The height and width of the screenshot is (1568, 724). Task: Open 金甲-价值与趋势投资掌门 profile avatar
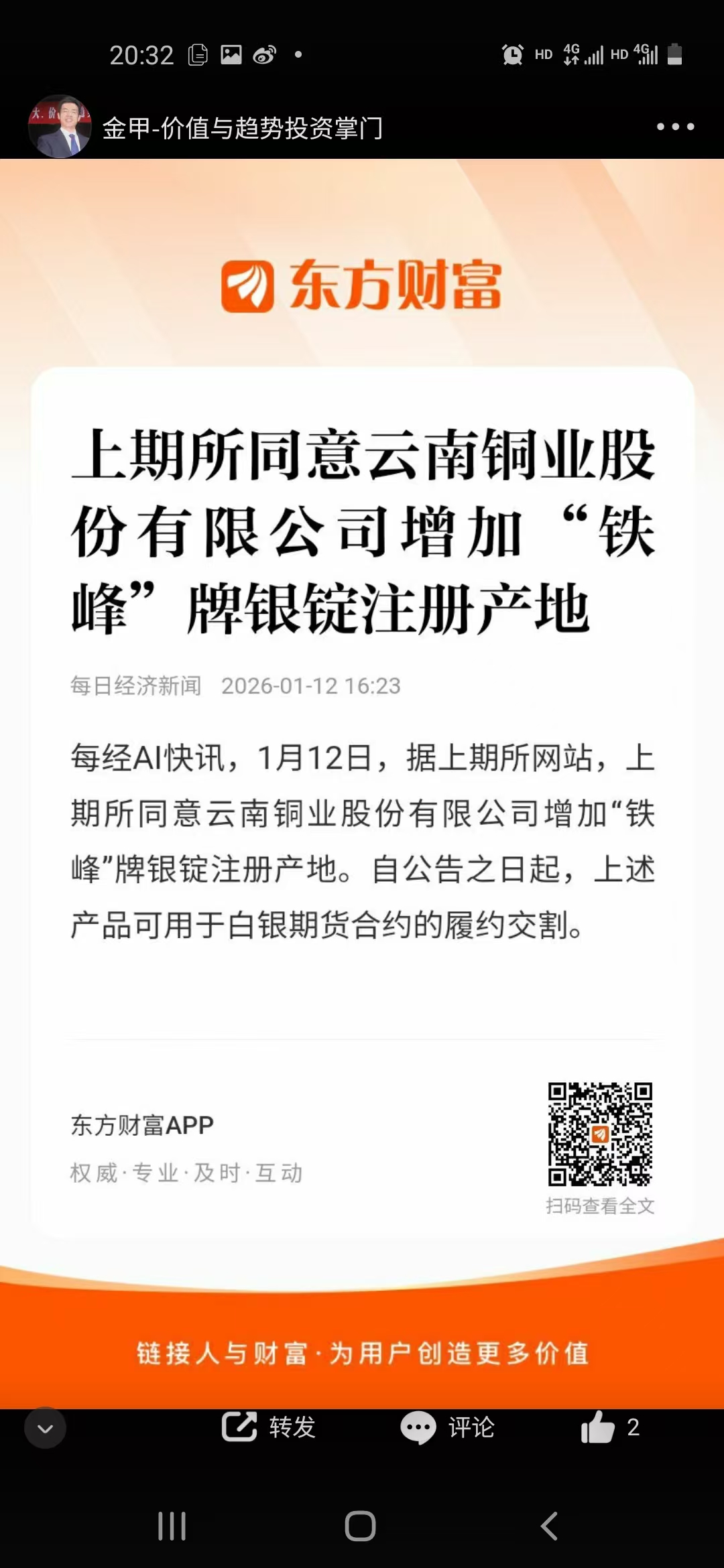pyautogui.click(x=60, y=127)
